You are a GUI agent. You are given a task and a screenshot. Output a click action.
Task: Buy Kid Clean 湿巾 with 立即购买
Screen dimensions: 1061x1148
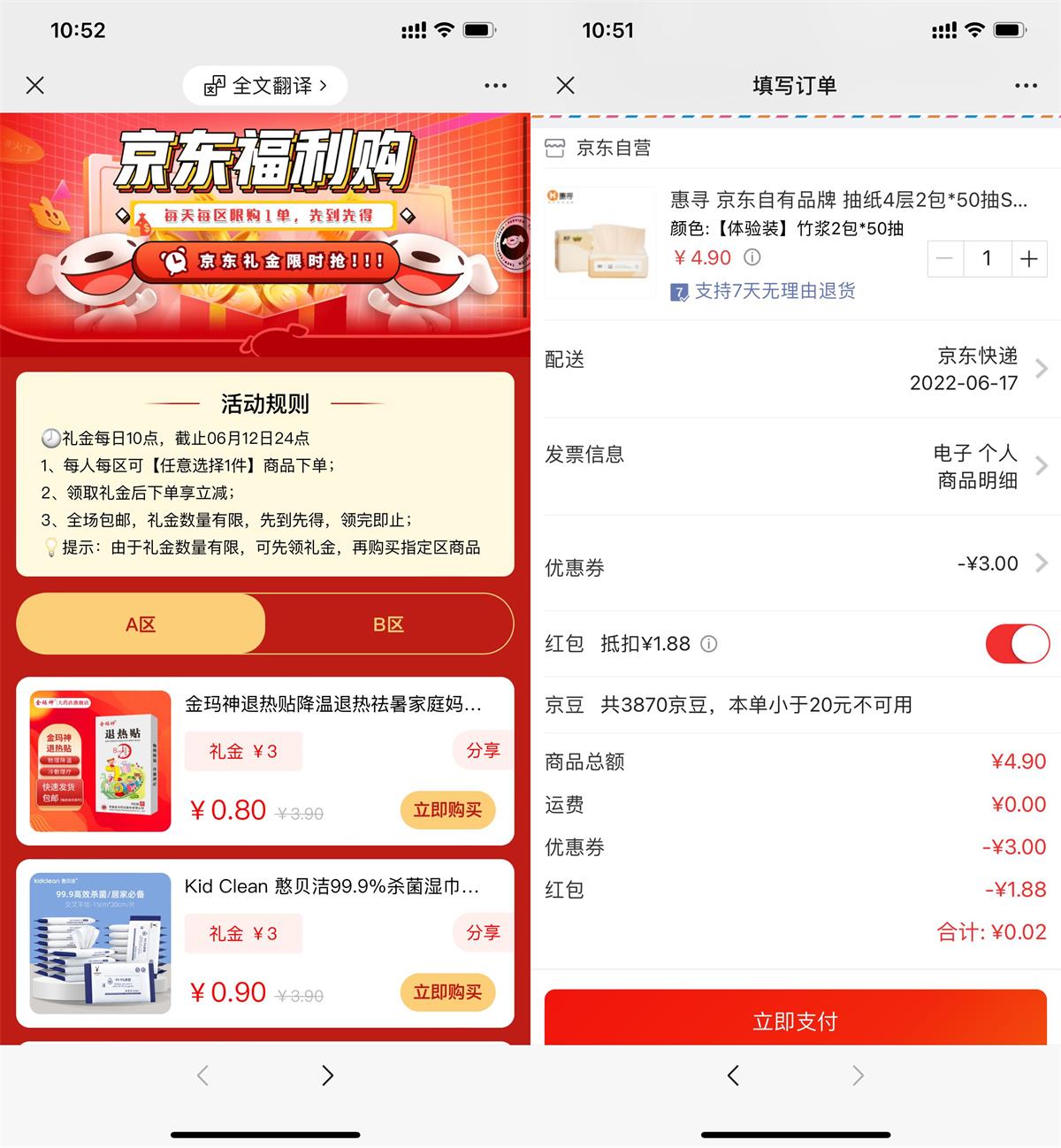pos(447,992)
